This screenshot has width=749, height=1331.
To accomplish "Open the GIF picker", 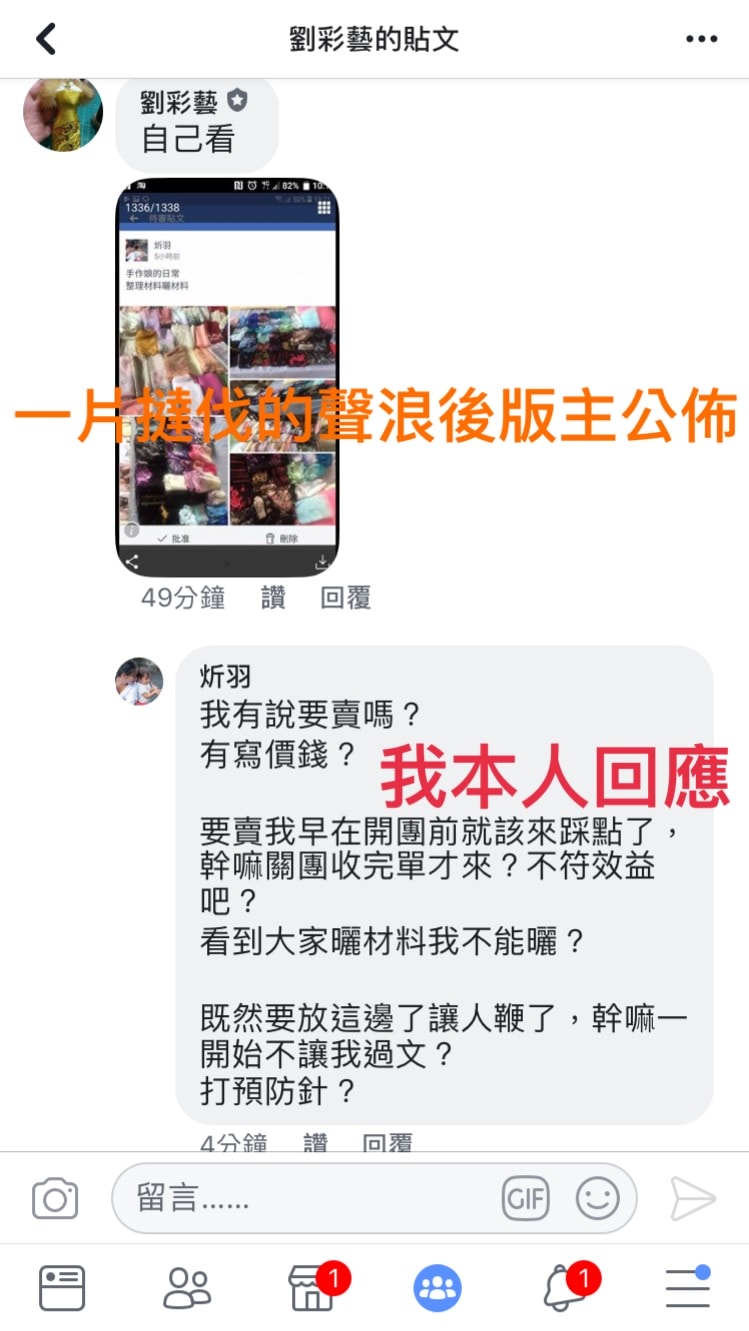I will pyautogui.click(x=526, y=1198).
